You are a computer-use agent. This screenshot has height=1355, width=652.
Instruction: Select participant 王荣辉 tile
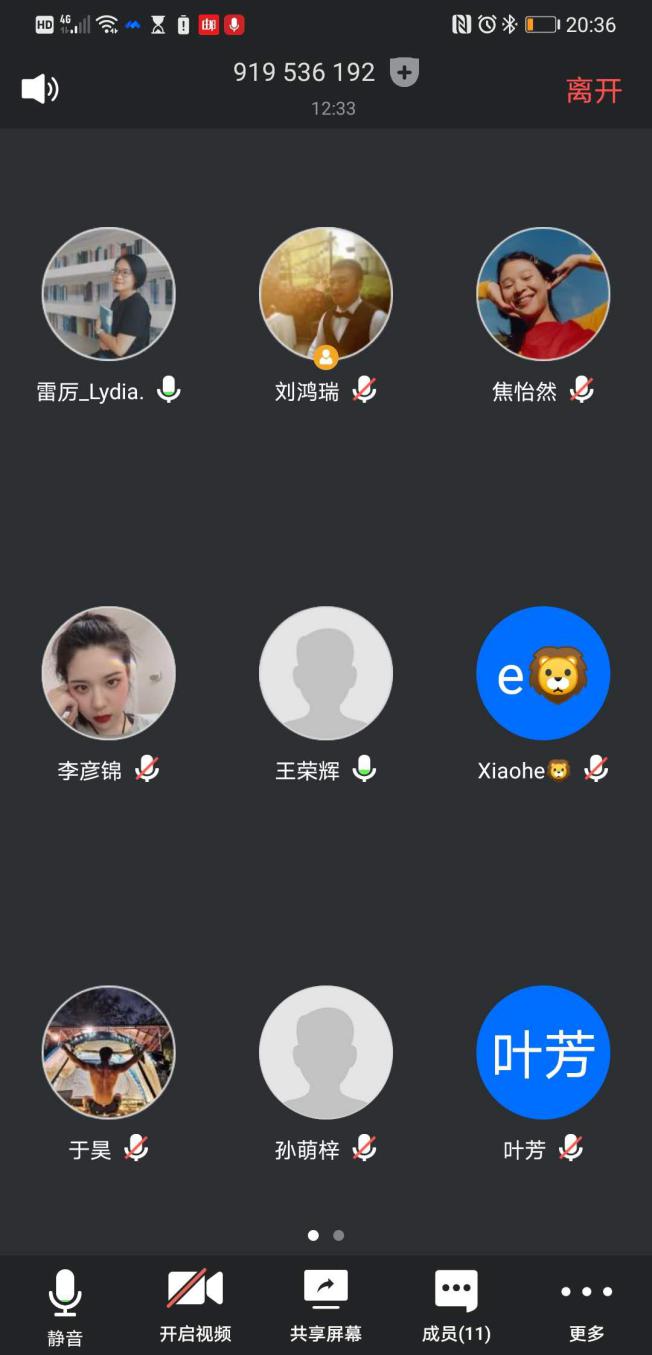point(326,673)
